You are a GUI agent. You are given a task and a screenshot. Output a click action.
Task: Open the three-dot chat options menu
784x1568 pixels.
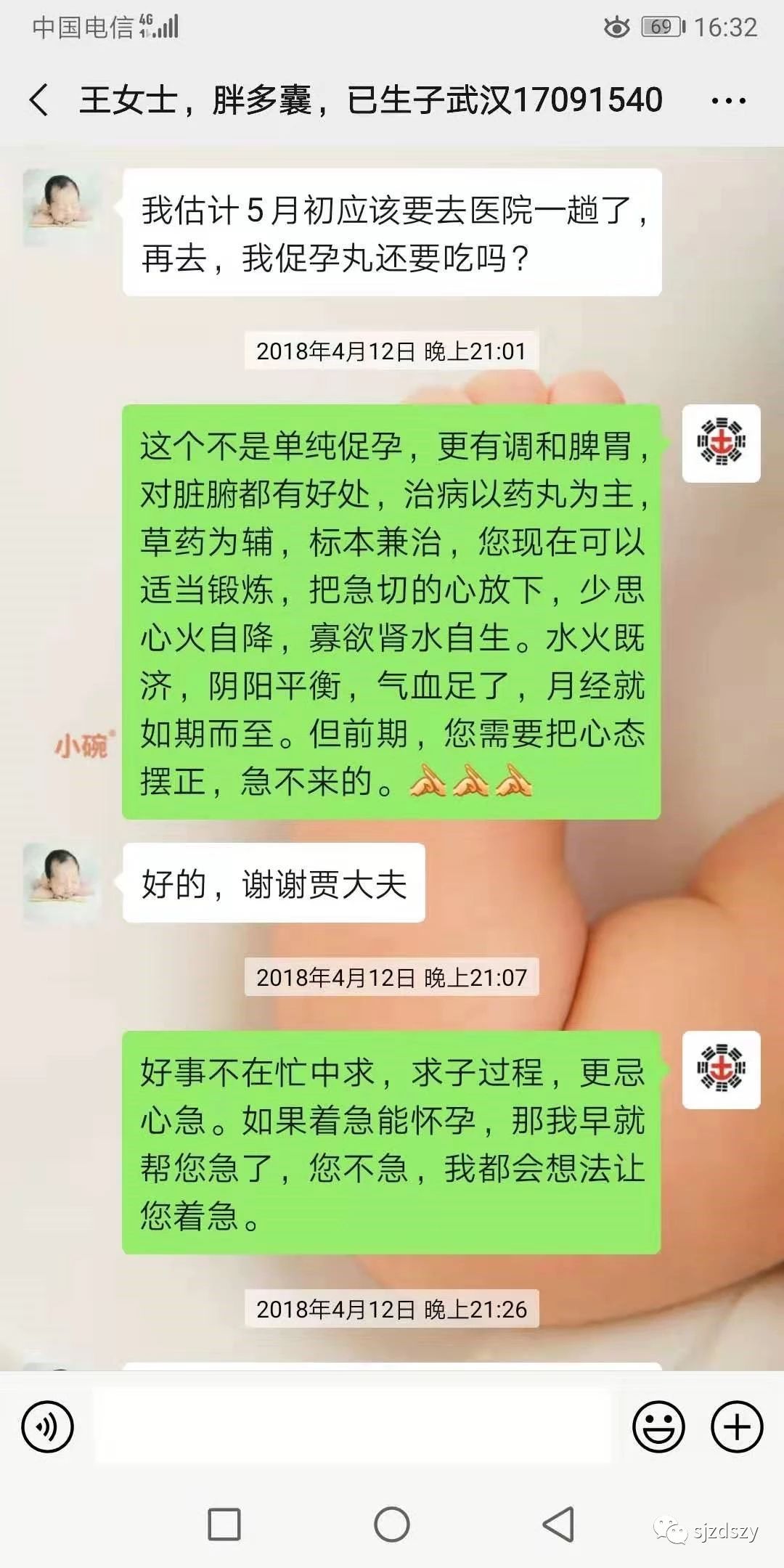[728, 101]
